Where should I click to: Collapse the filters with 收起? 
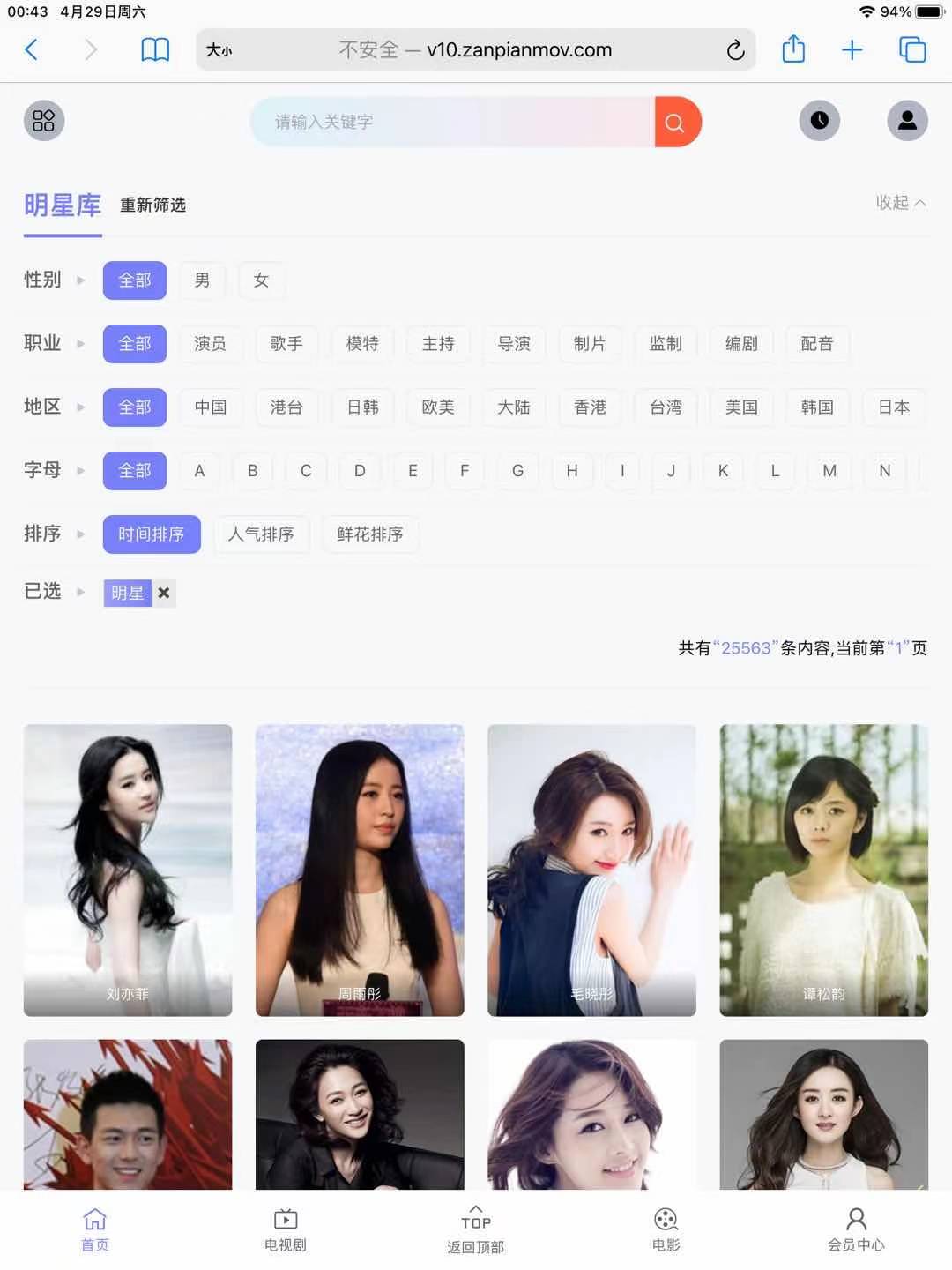900,203
